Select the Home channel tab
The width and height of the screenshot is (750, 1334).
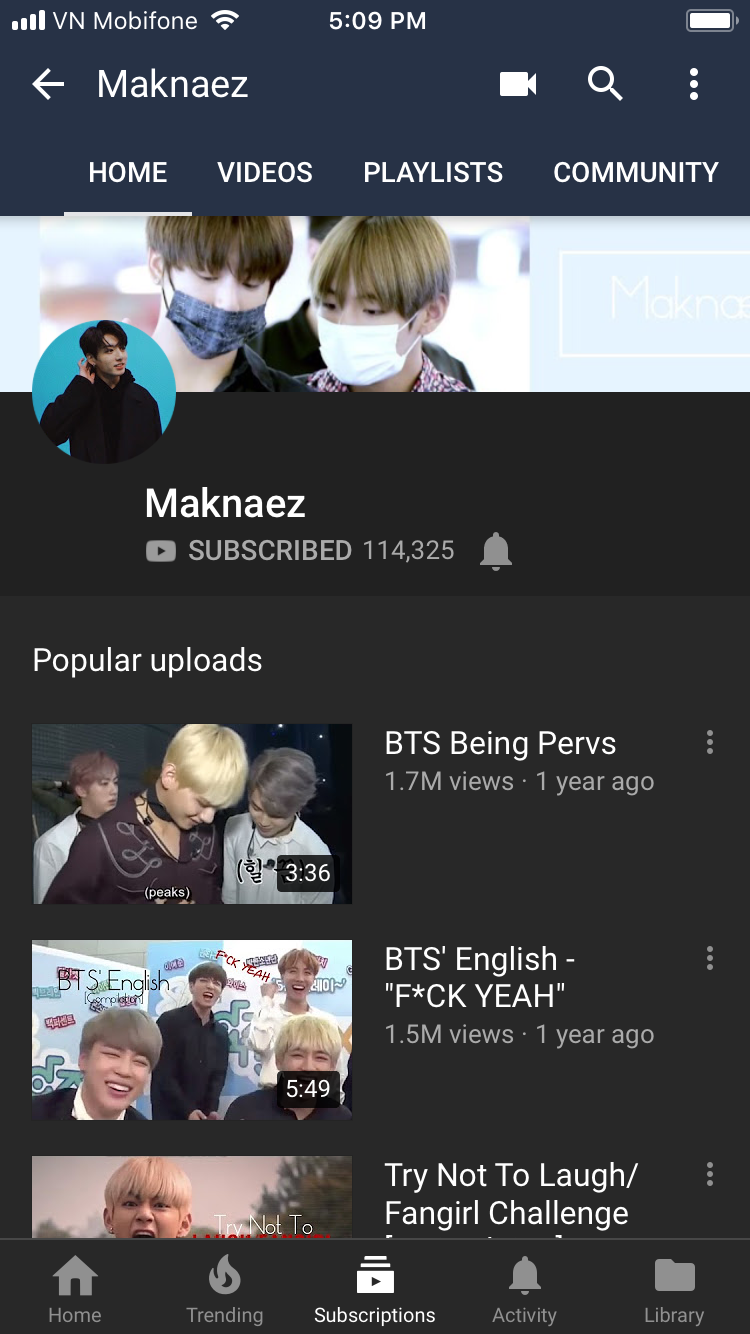click(x=128, y=172)
